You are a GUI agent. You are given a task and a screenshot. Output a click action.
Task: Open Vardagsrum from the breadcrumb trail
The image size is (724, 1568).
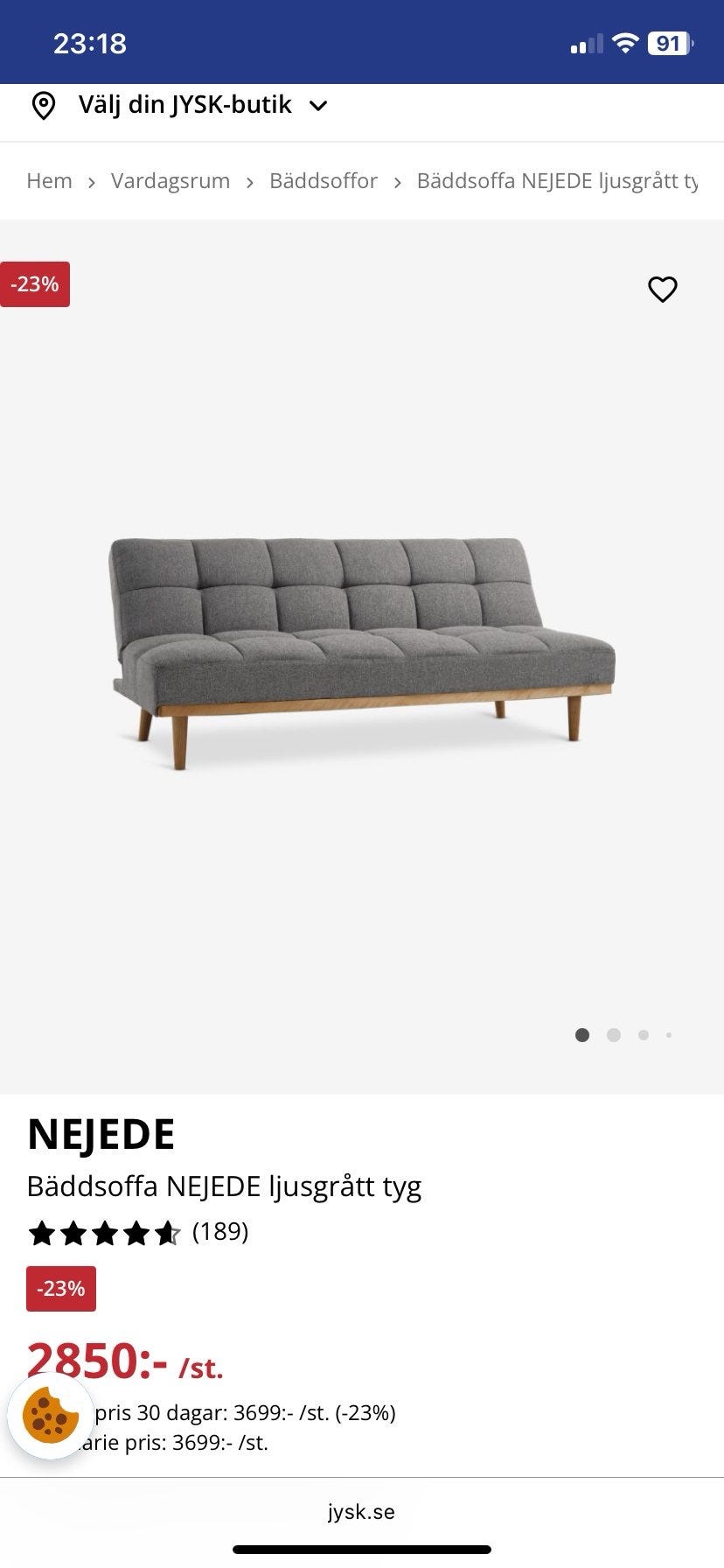click(170, 181)
